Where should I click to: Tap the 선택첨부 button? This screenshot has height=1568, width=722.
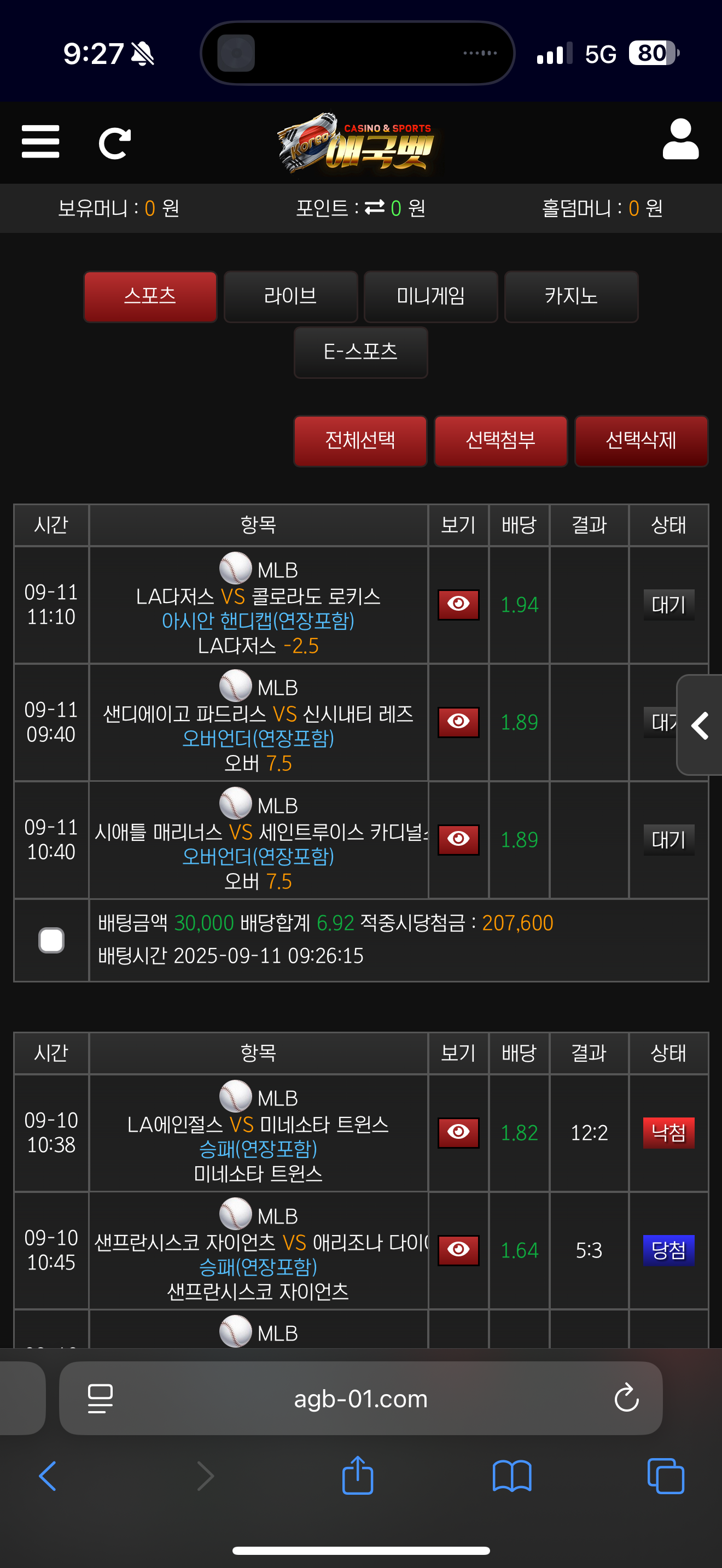pos(500,441)
